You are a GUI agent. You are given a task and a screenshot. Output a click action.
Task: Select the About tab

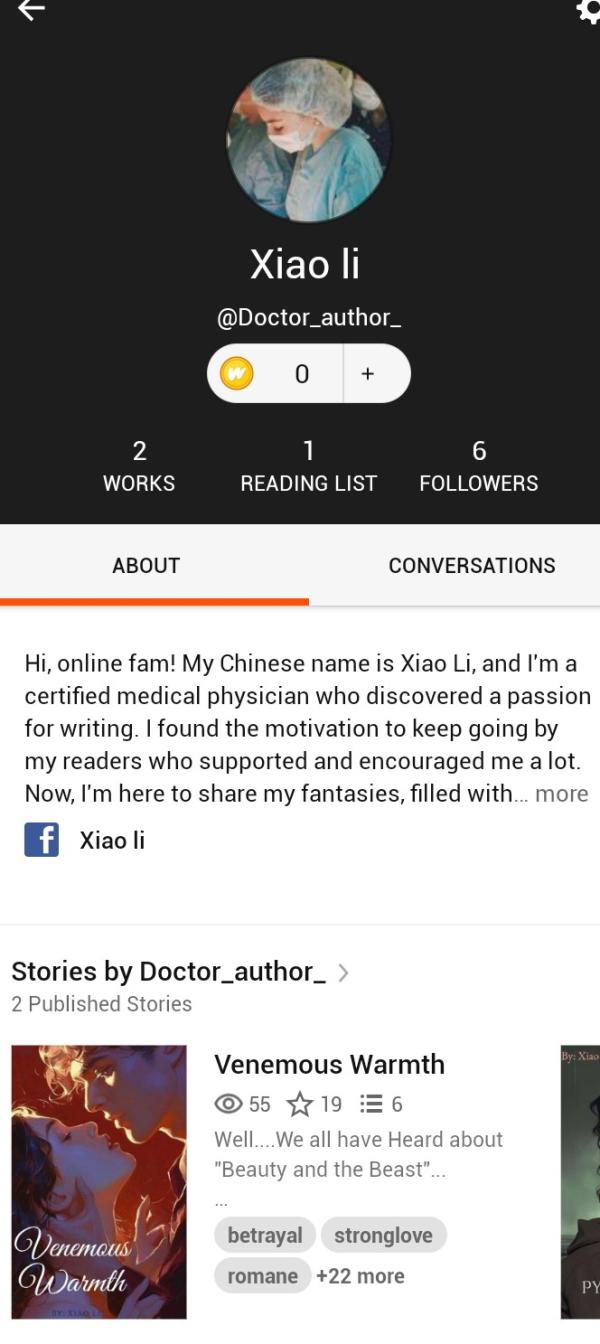pos(146,565)
